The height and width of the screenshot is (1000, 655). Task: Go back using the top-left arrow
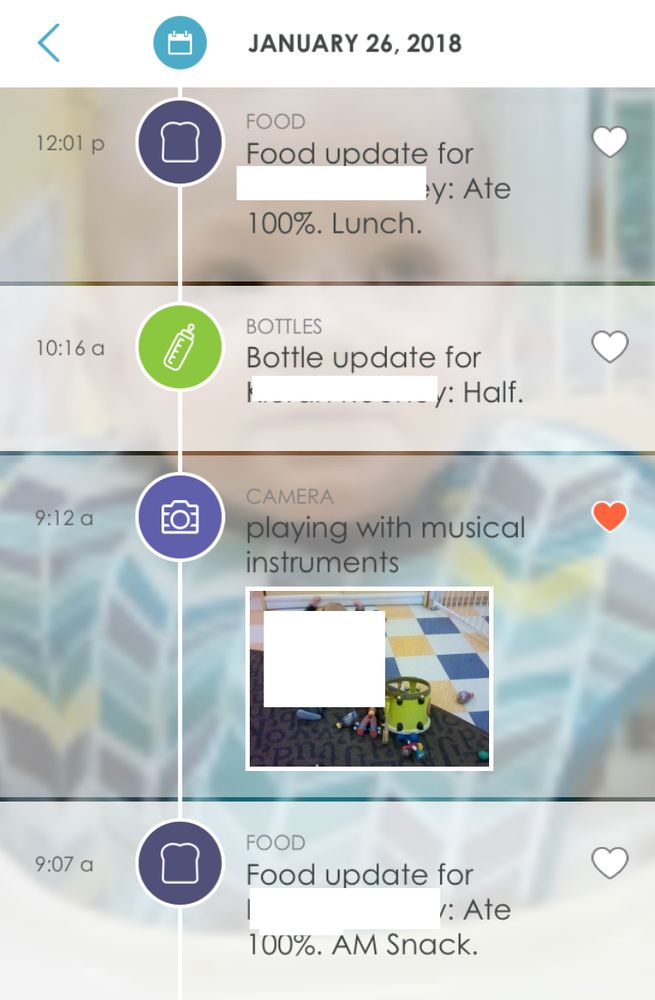tap(48, 43)
